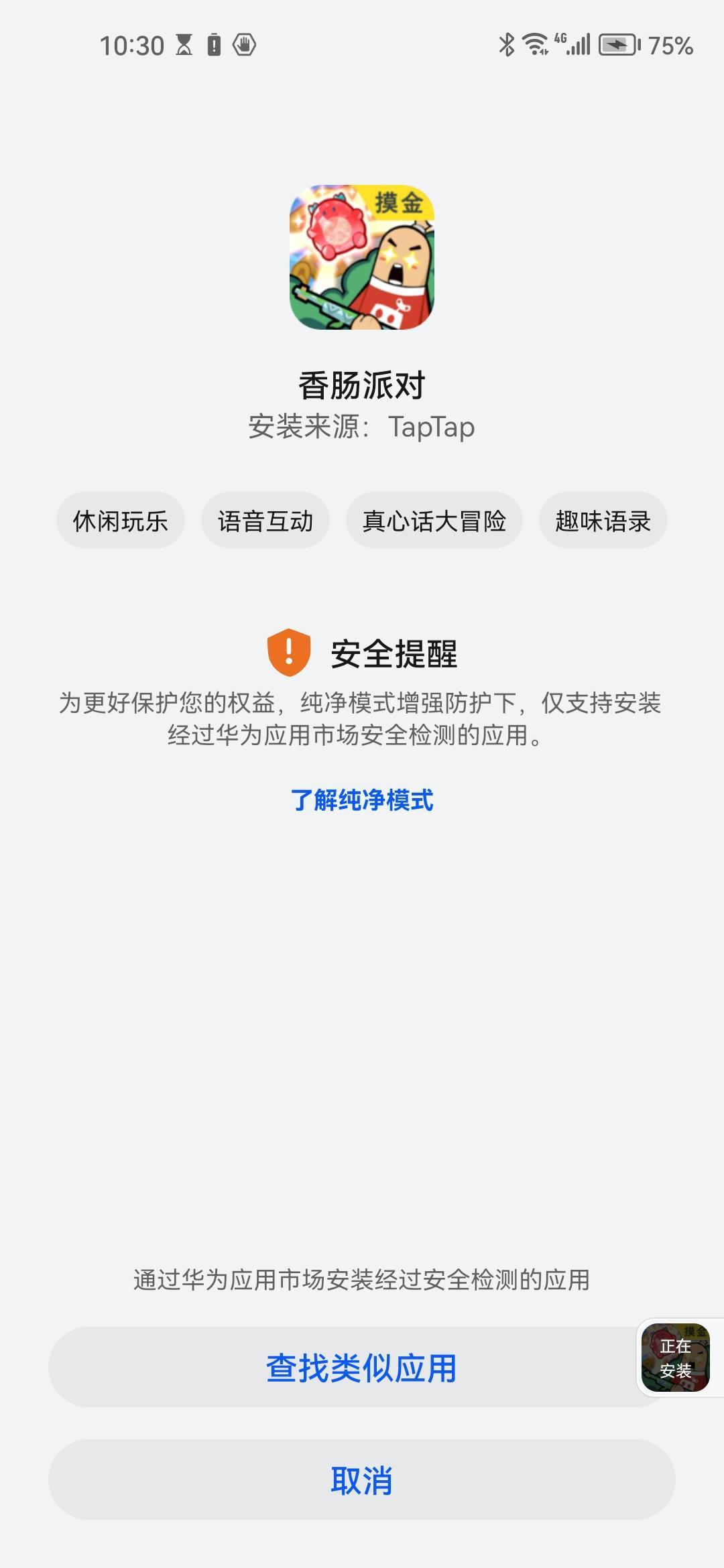Tap the Wi-Fi icon in the status bar

[x=533, y=44]
